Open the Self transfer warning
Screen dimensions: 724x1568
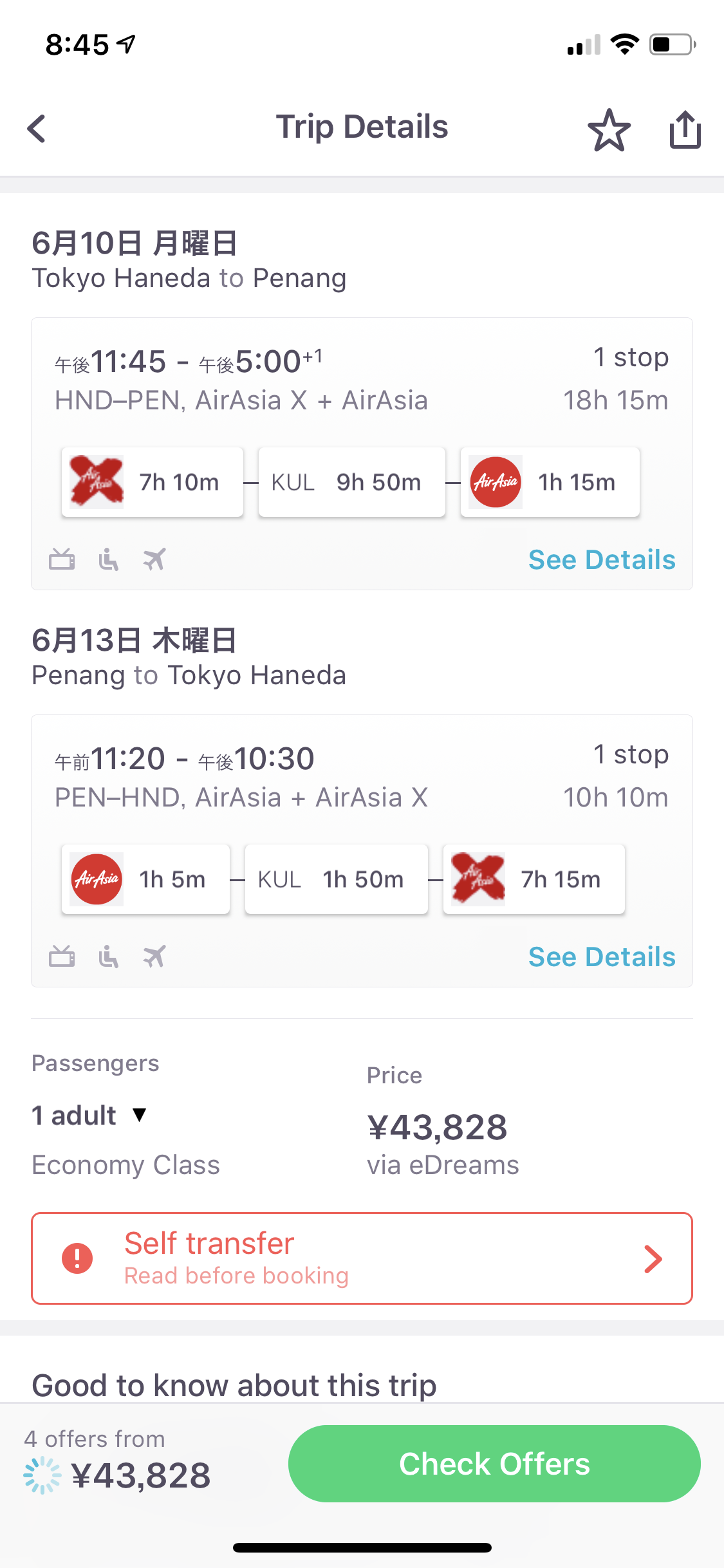362,1258
